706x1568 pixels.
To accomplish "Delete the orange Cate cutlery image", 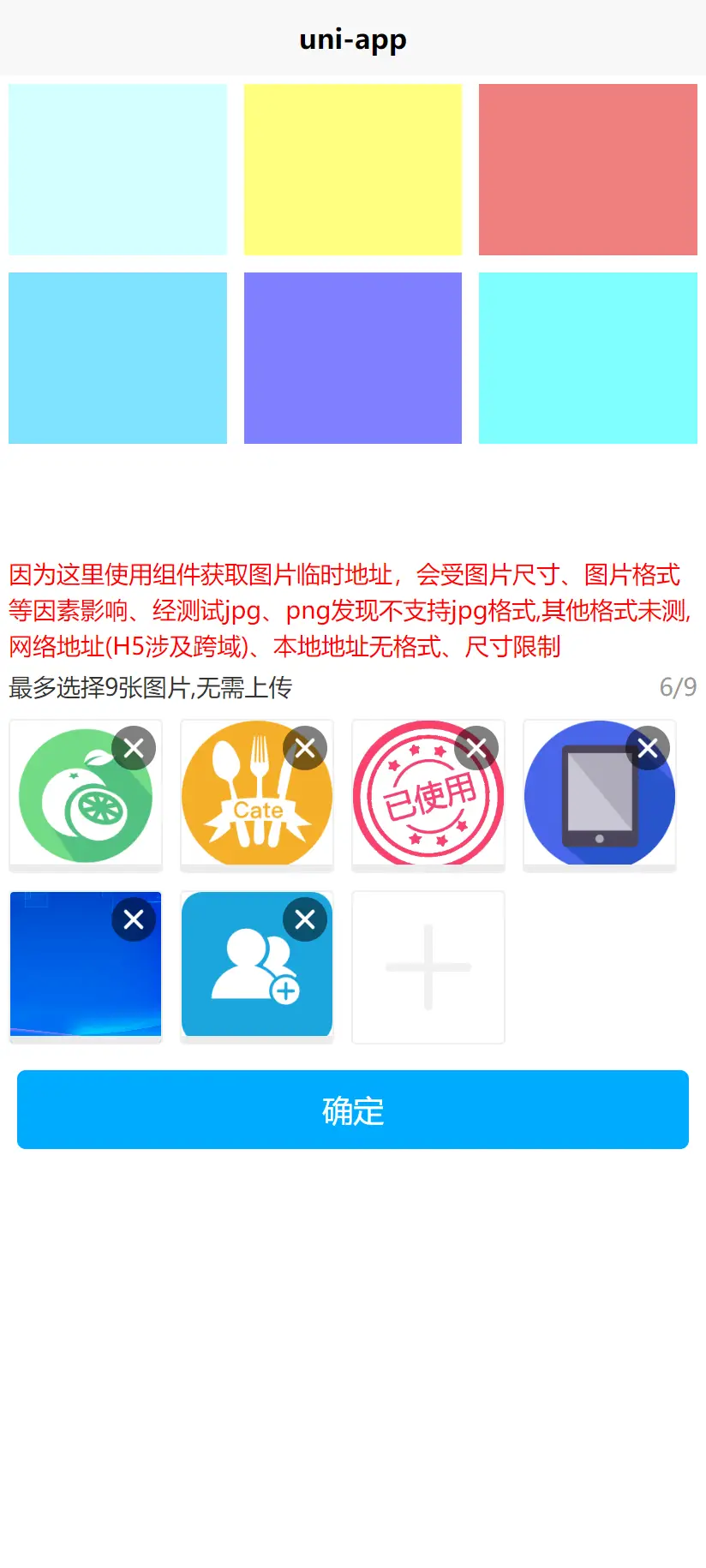I will click(x=305, y=748).
